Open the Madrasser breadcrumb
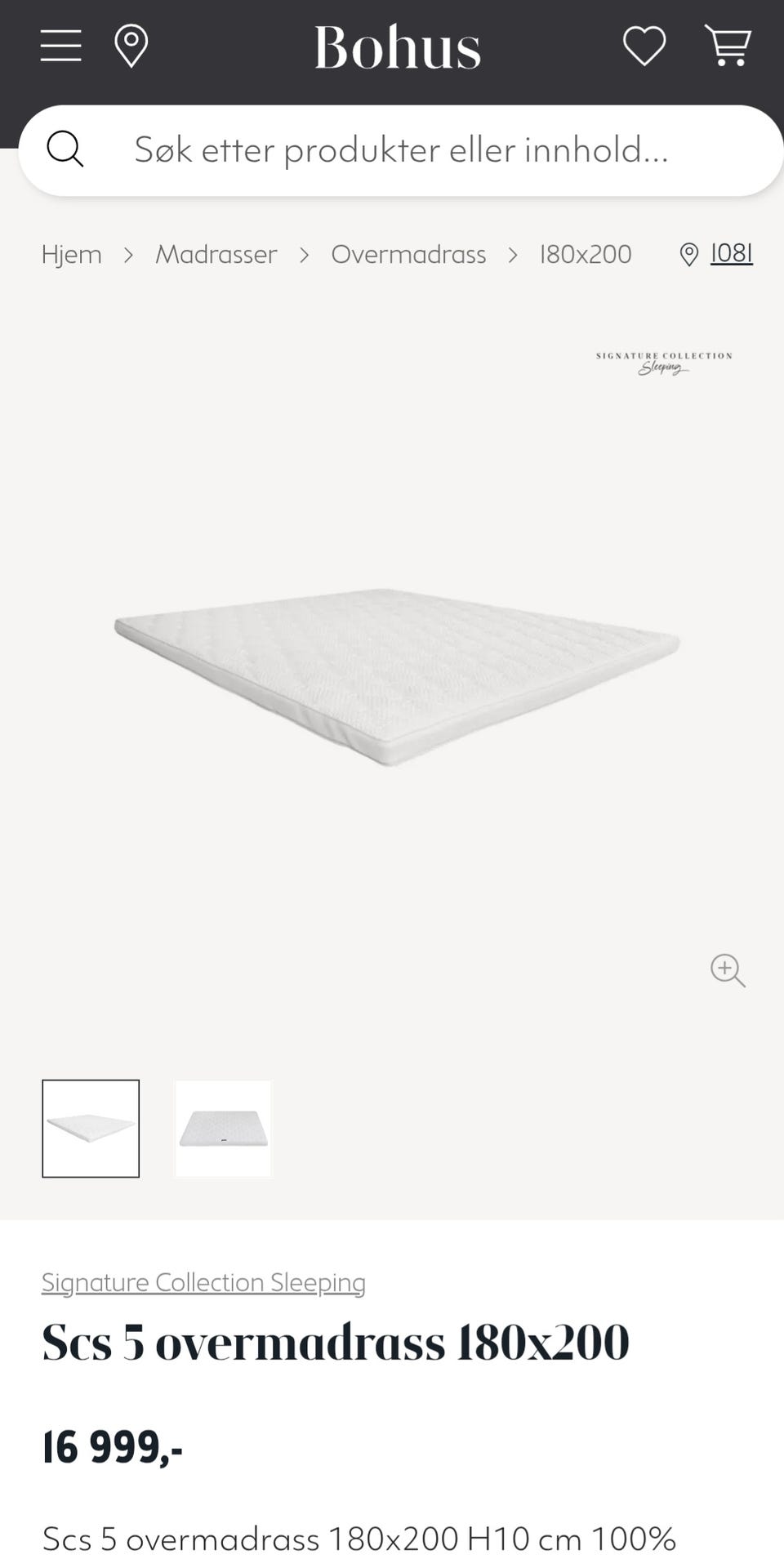 (x=216, y=255)
